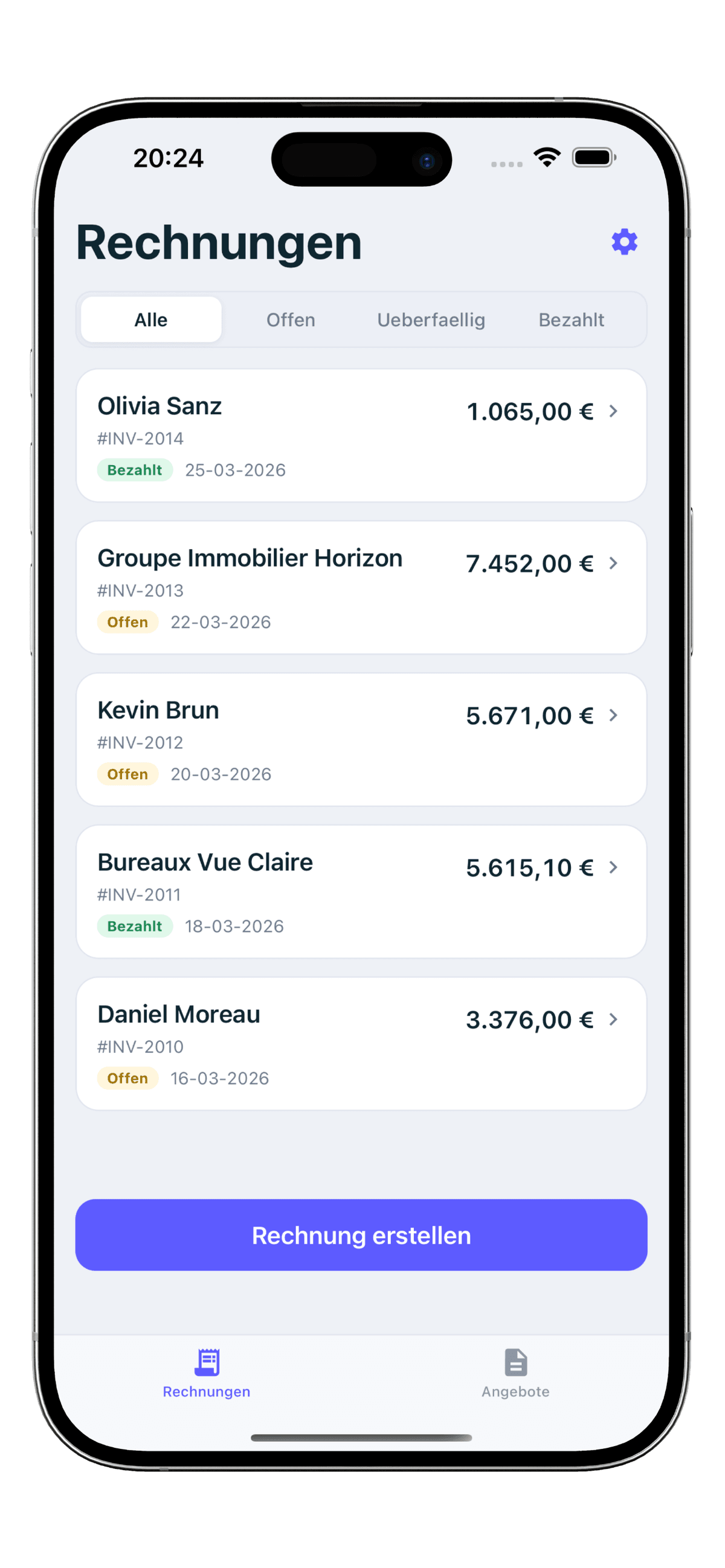Open Groupe Immobilier Horizon invoice
Viewport: 725px width, 1568px height.
pyautogui.click(x=361, y=588)
